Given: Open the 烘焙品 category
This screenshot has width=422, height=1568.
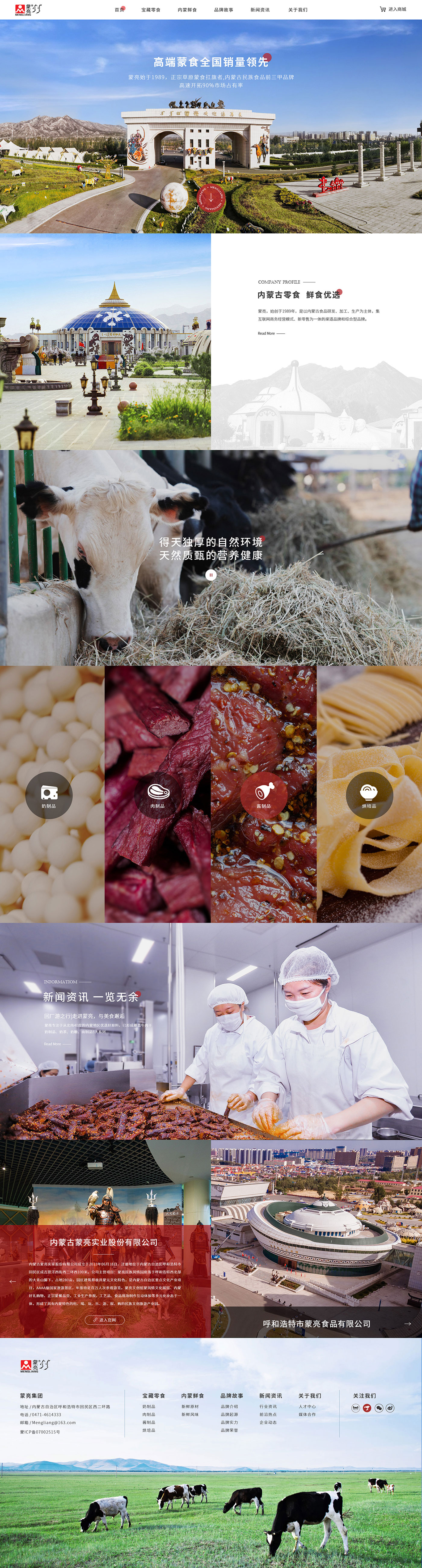Looking at the screenshot, I should [x=369, y=795].
